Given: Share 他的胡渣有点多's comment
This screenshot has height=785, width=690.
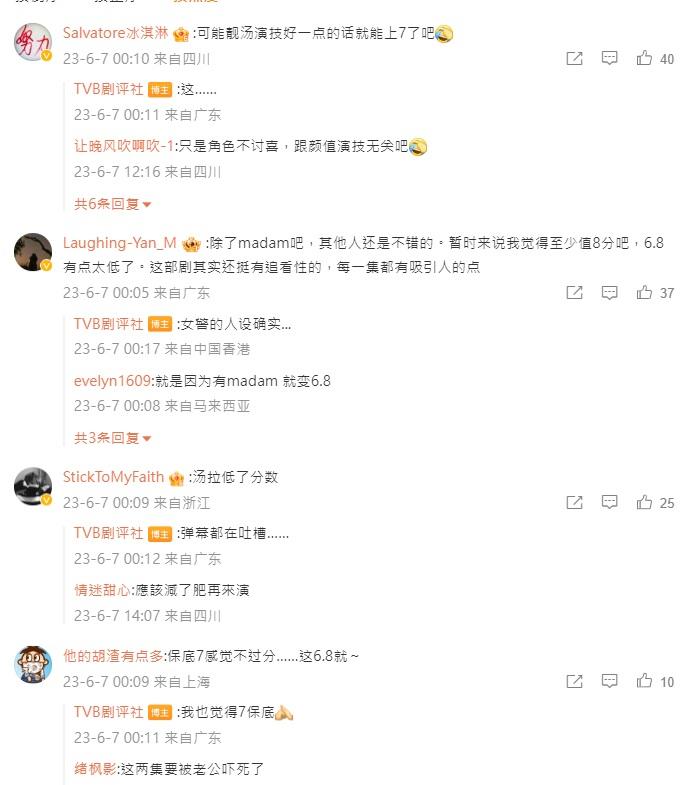Looking at the screenshot, I should 574,681.
